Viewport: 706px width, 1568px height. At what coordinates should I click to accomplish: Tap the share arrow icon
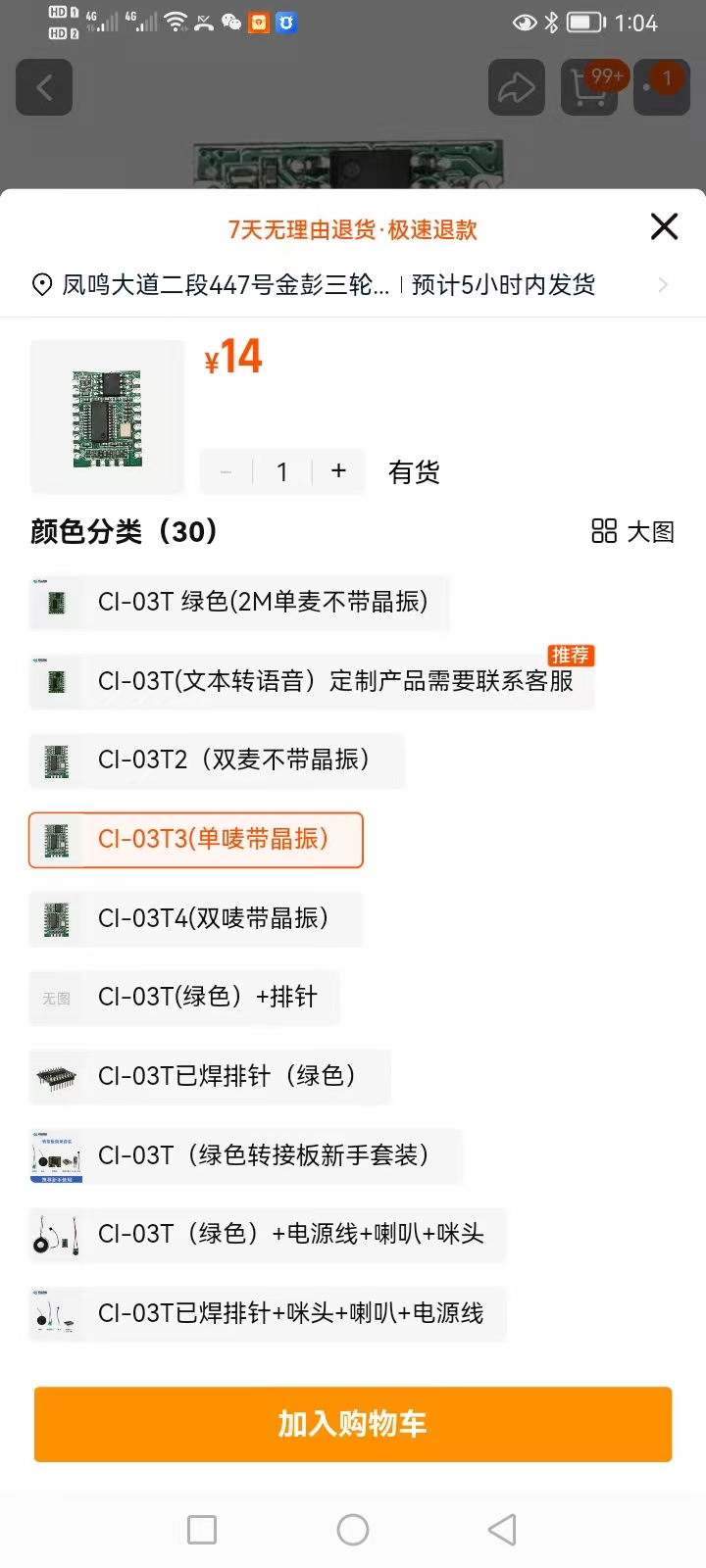click(x=516, y=87)
